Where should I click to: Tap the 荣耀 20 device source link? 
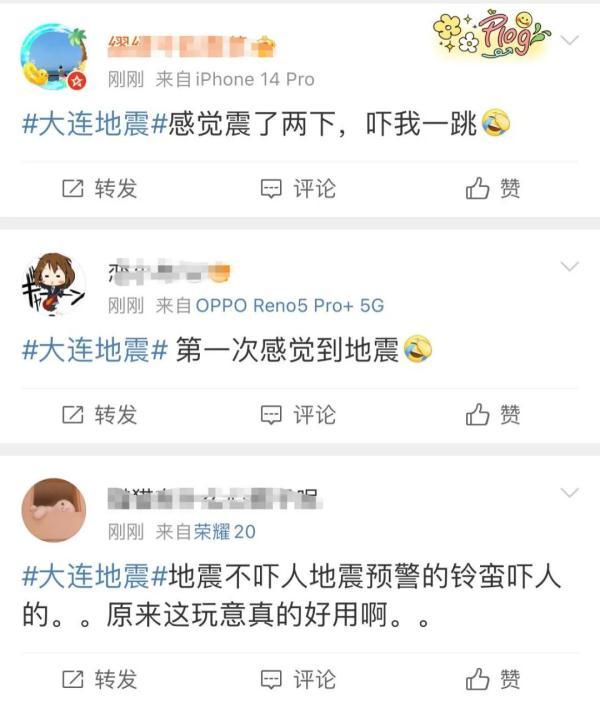tap(225, 532)
